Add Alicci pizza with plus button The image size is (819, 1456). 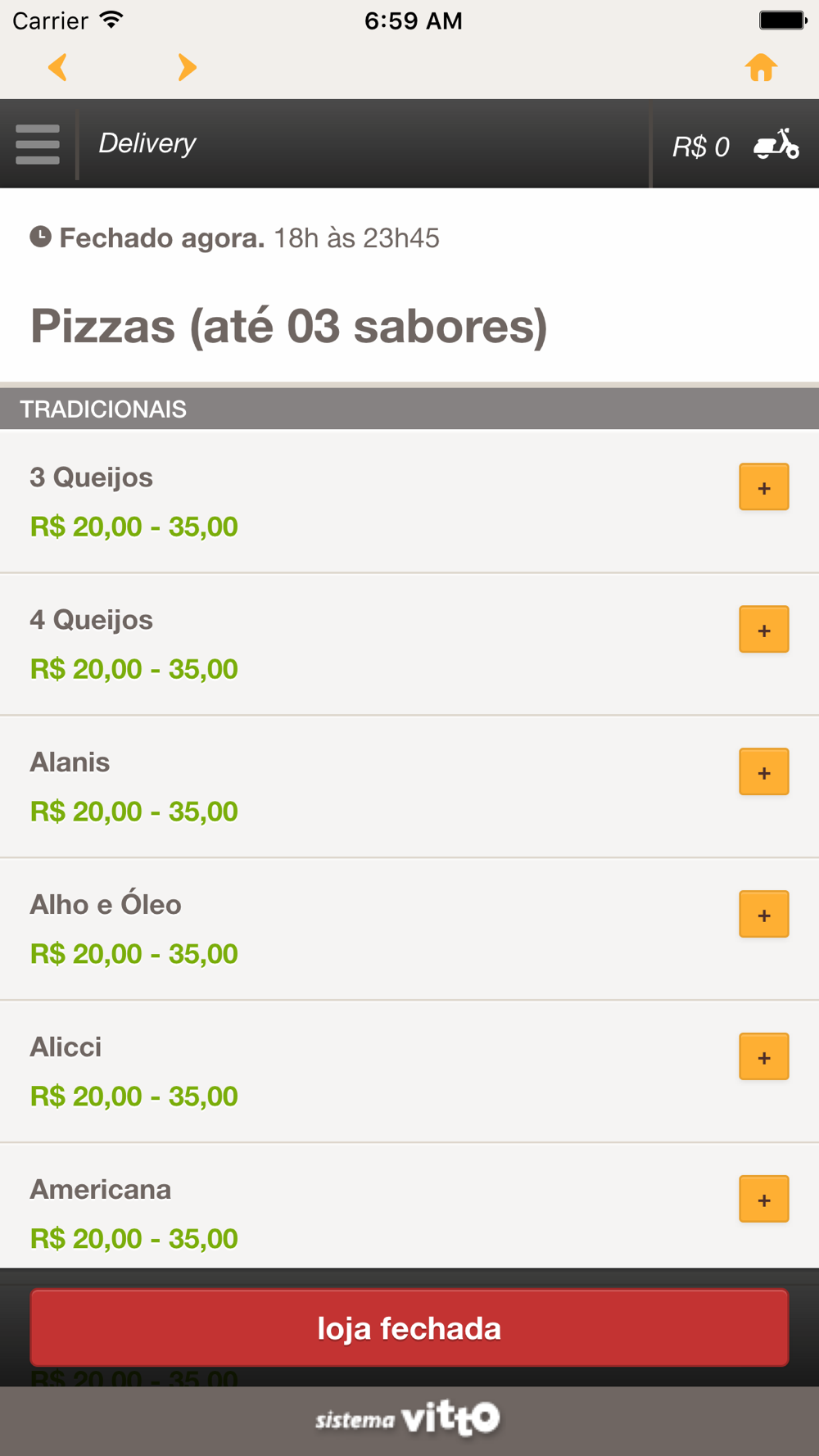point(764,1057)
